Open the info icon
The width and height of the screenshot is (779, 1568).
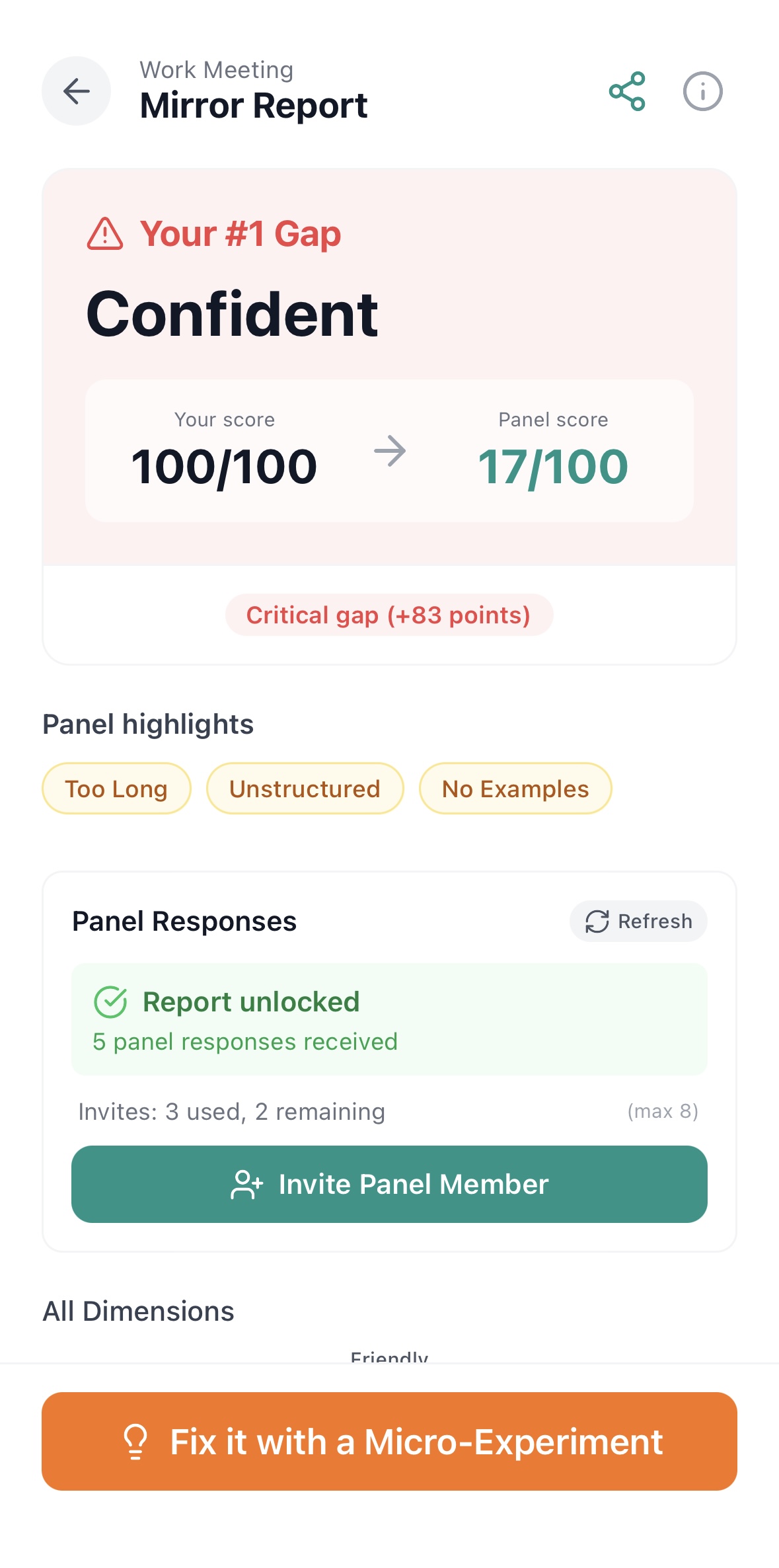pos(702,91)
